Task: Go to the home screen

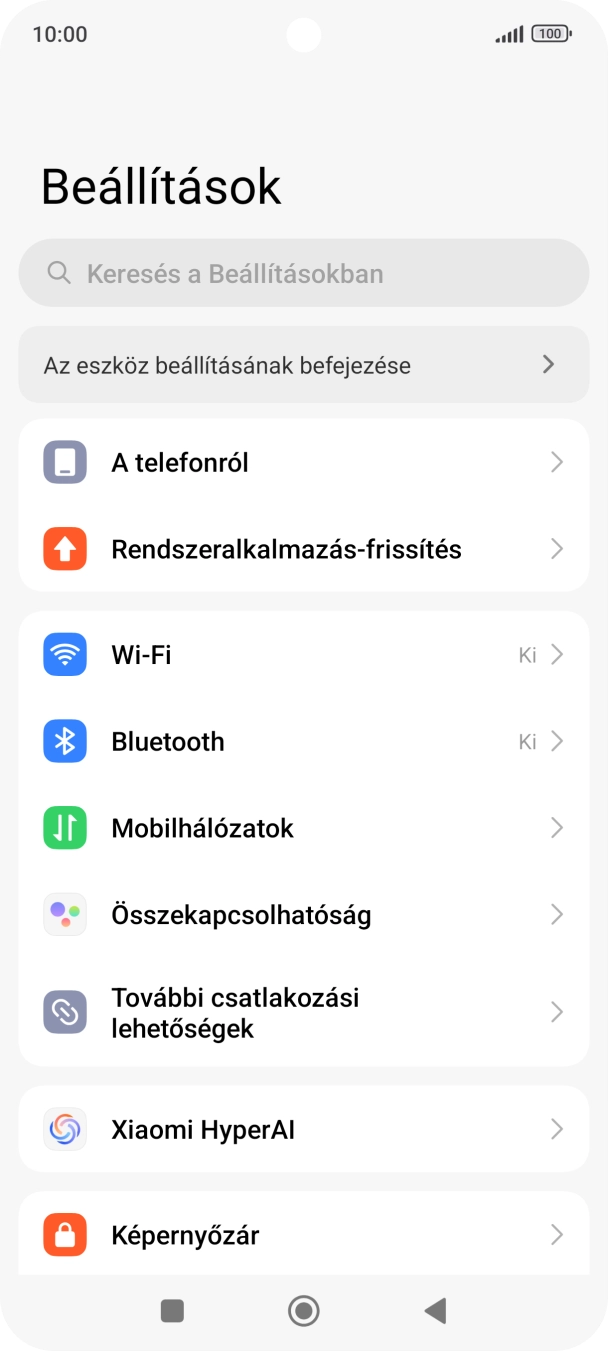Action: (303, 1311)
